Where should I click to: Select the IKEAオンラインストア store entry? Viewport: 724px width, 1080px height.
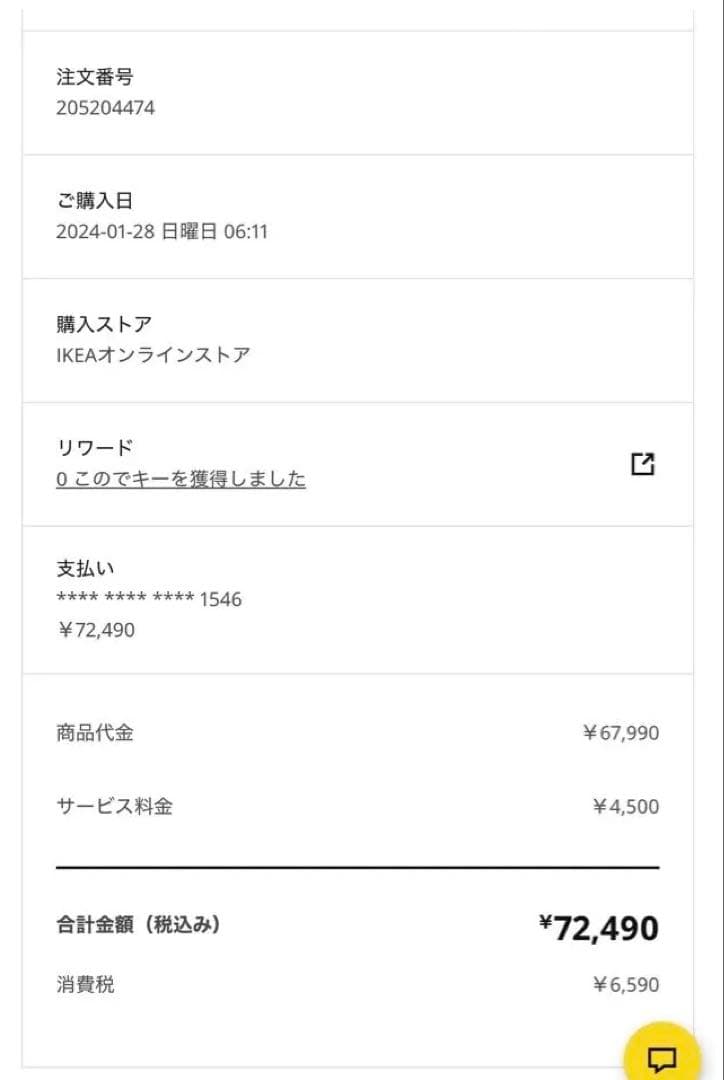(155, 354)
